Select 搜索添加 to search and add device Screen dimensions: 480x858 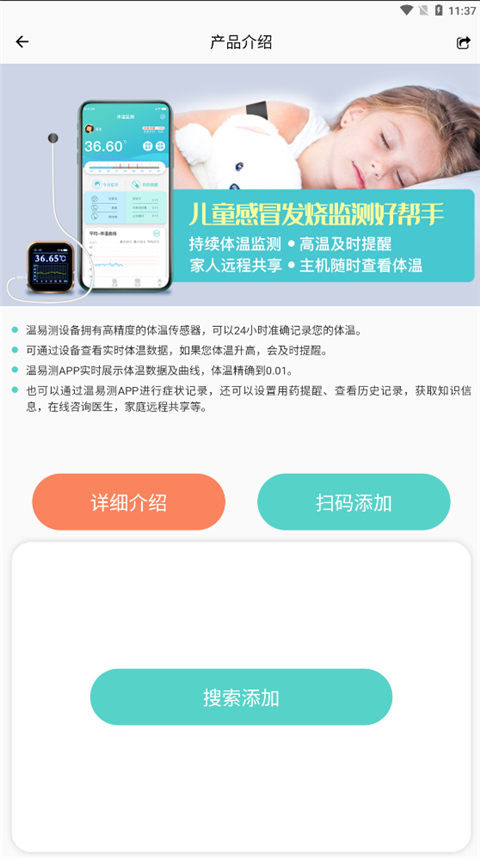(241, 697)
